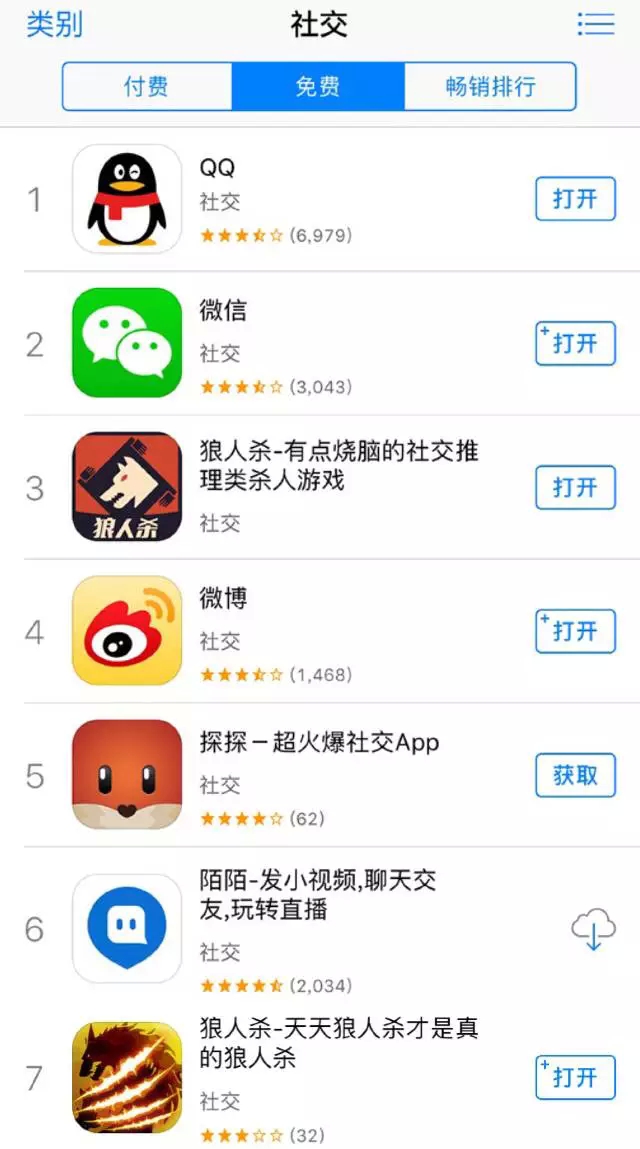The image size is (640, 1149).
Task: Open the list view icon
Action: click(x=595, y=24)
